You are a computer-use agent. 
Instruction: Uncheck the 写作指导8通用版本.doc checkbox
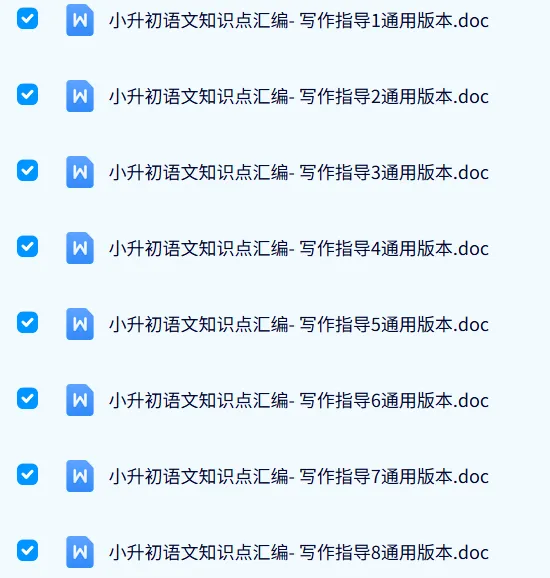tap(27, 550)
